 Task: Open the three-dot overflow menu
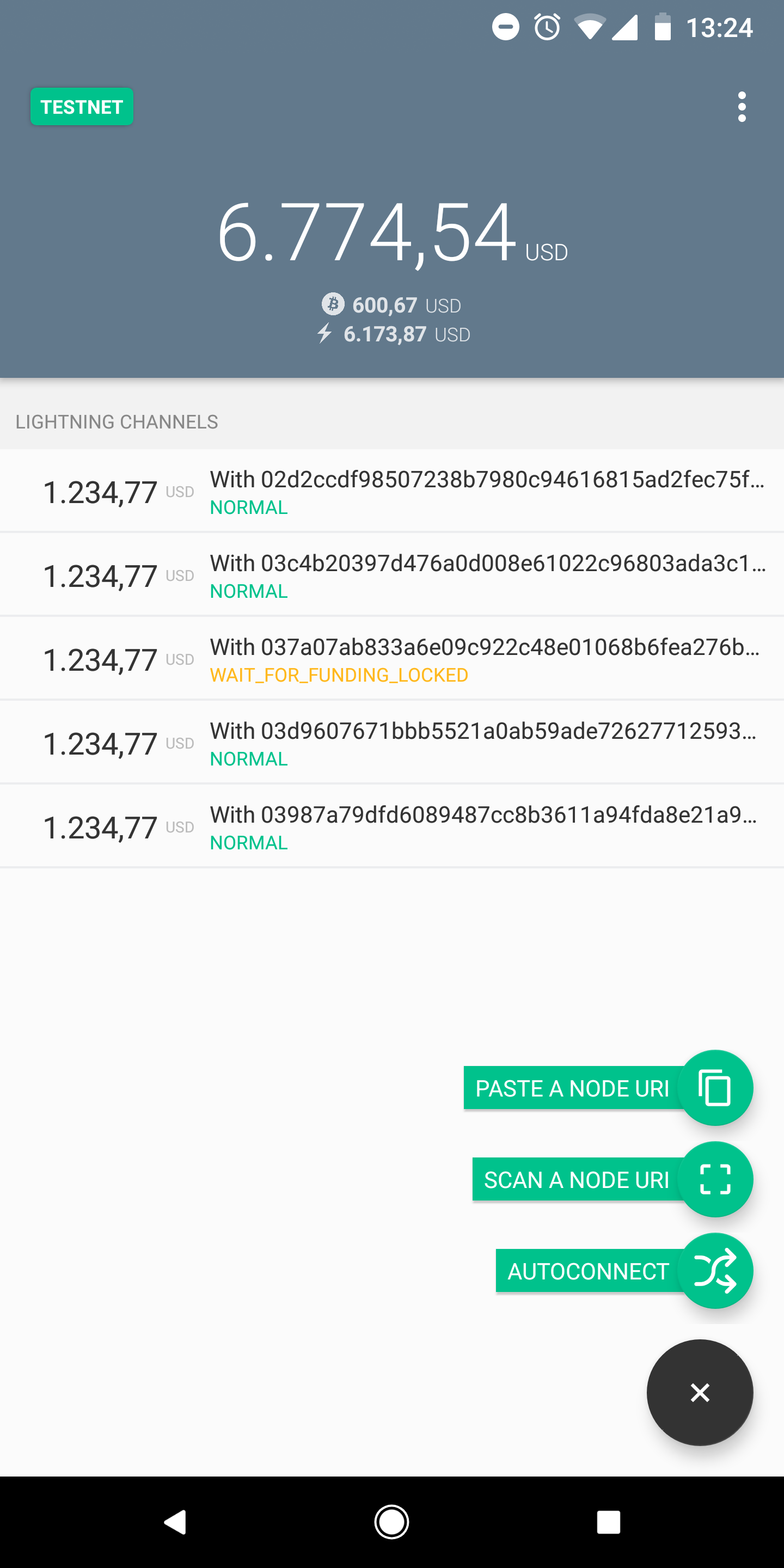coord(742,107)
